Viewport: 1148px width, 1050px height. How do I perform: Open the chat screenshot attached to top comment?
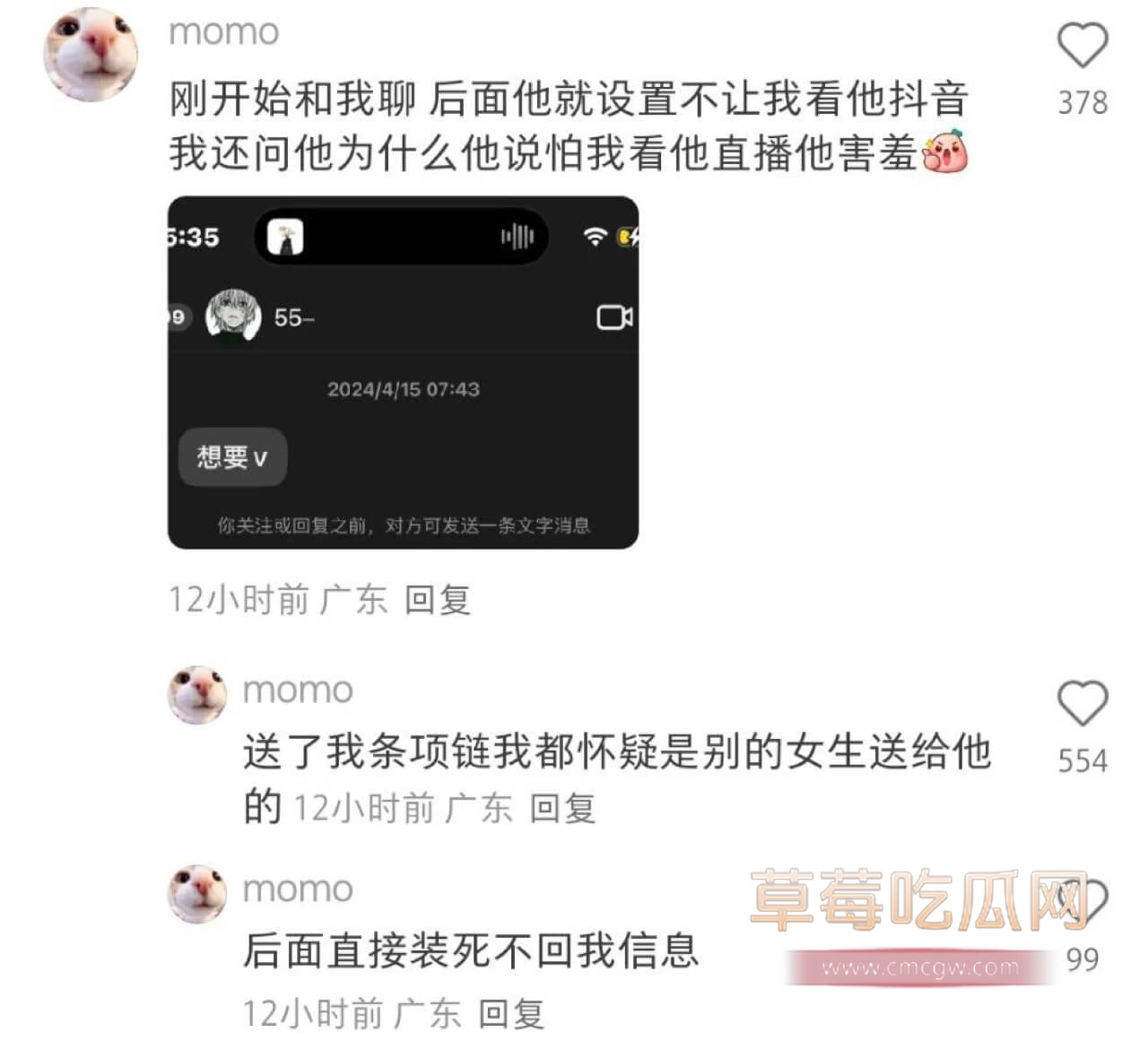403,372
